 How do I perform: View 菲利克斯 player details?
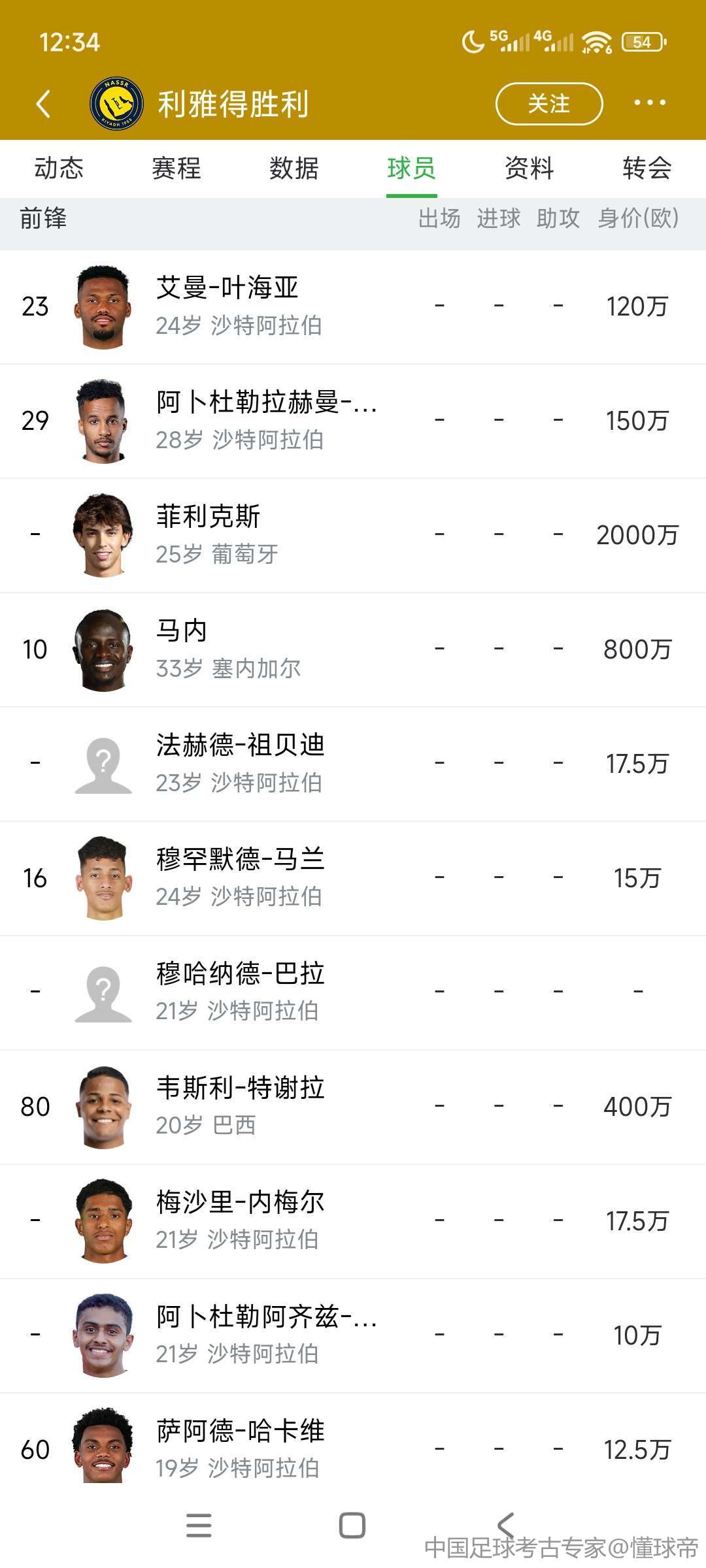point(209,534)
